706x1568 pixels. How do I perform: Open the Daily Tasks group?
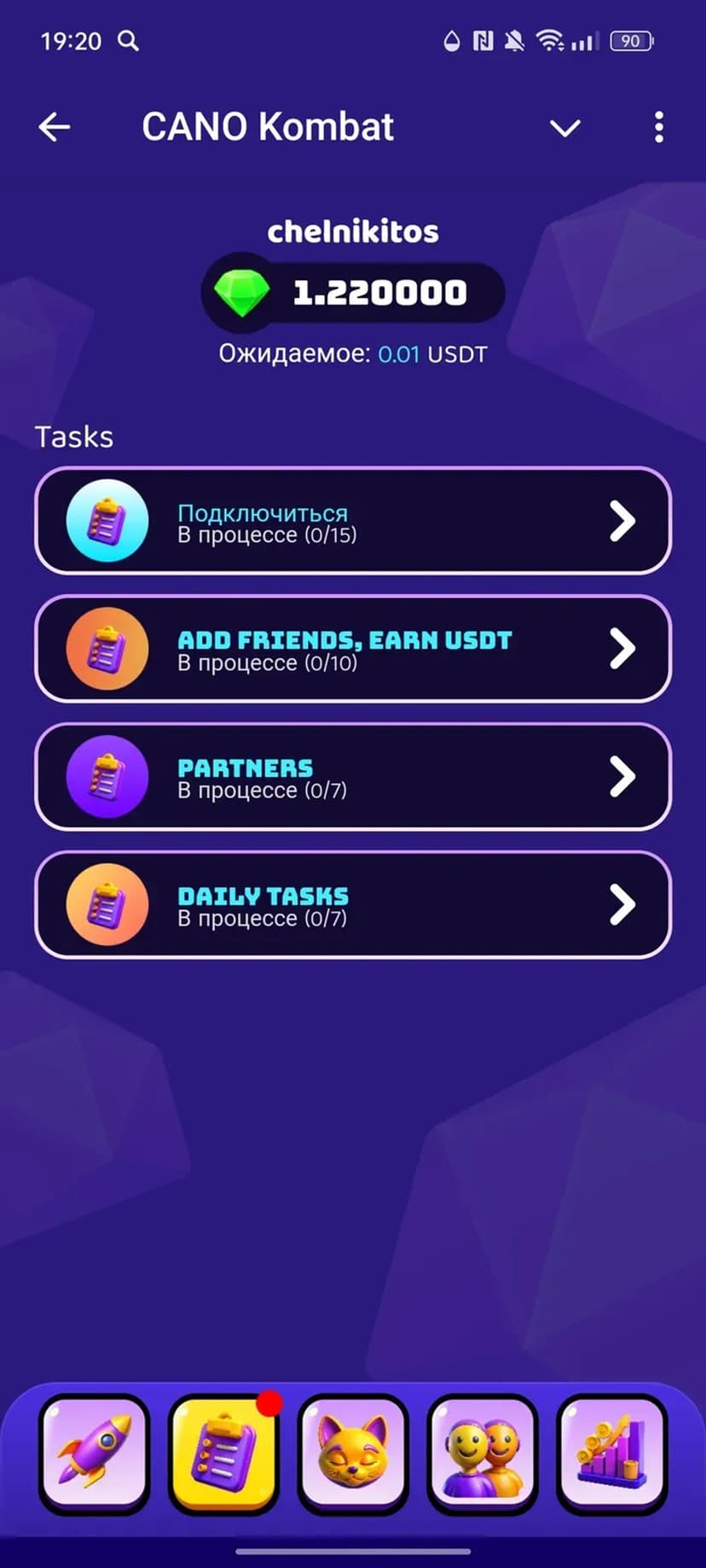[353, 905]
